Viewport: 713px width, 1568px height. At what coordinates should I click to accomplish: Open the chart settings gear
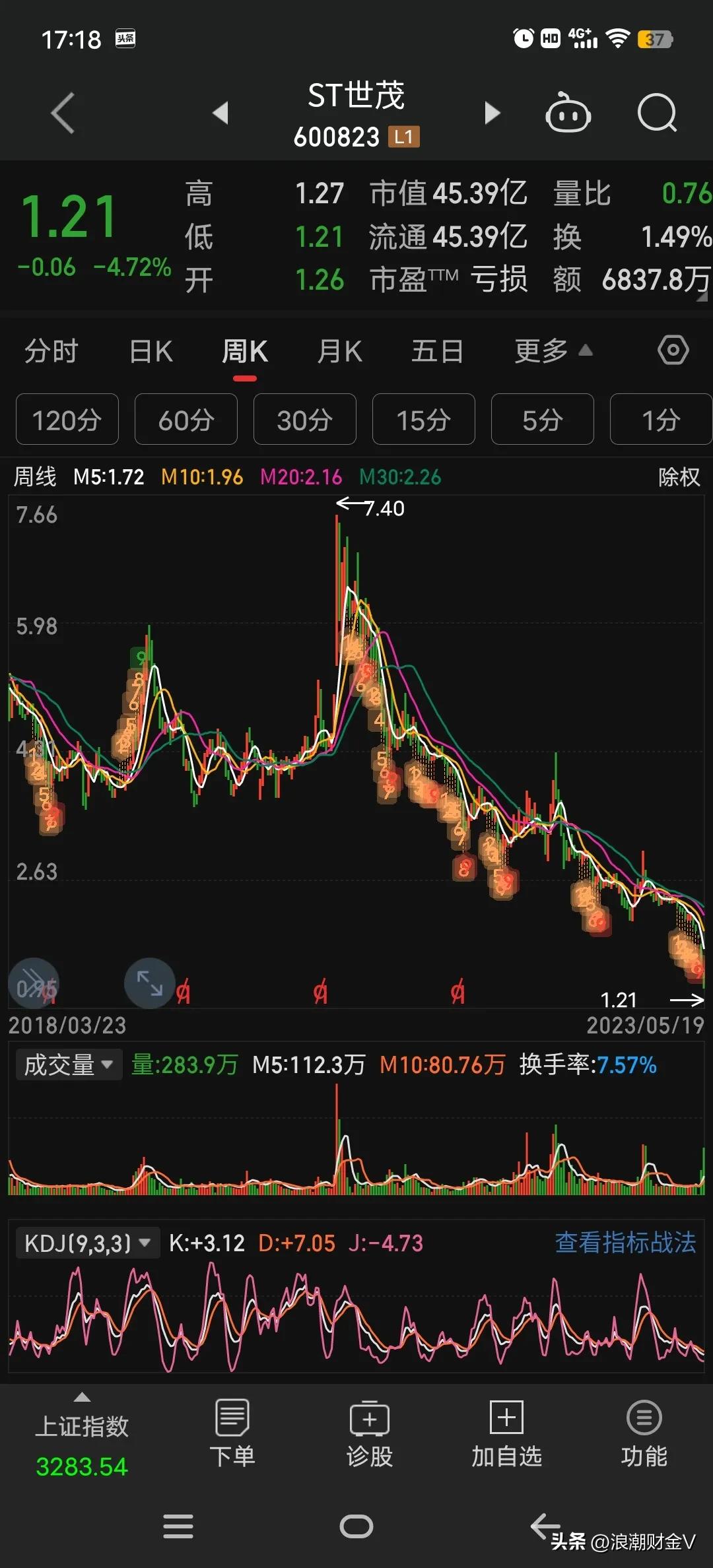tap(673, 350)
